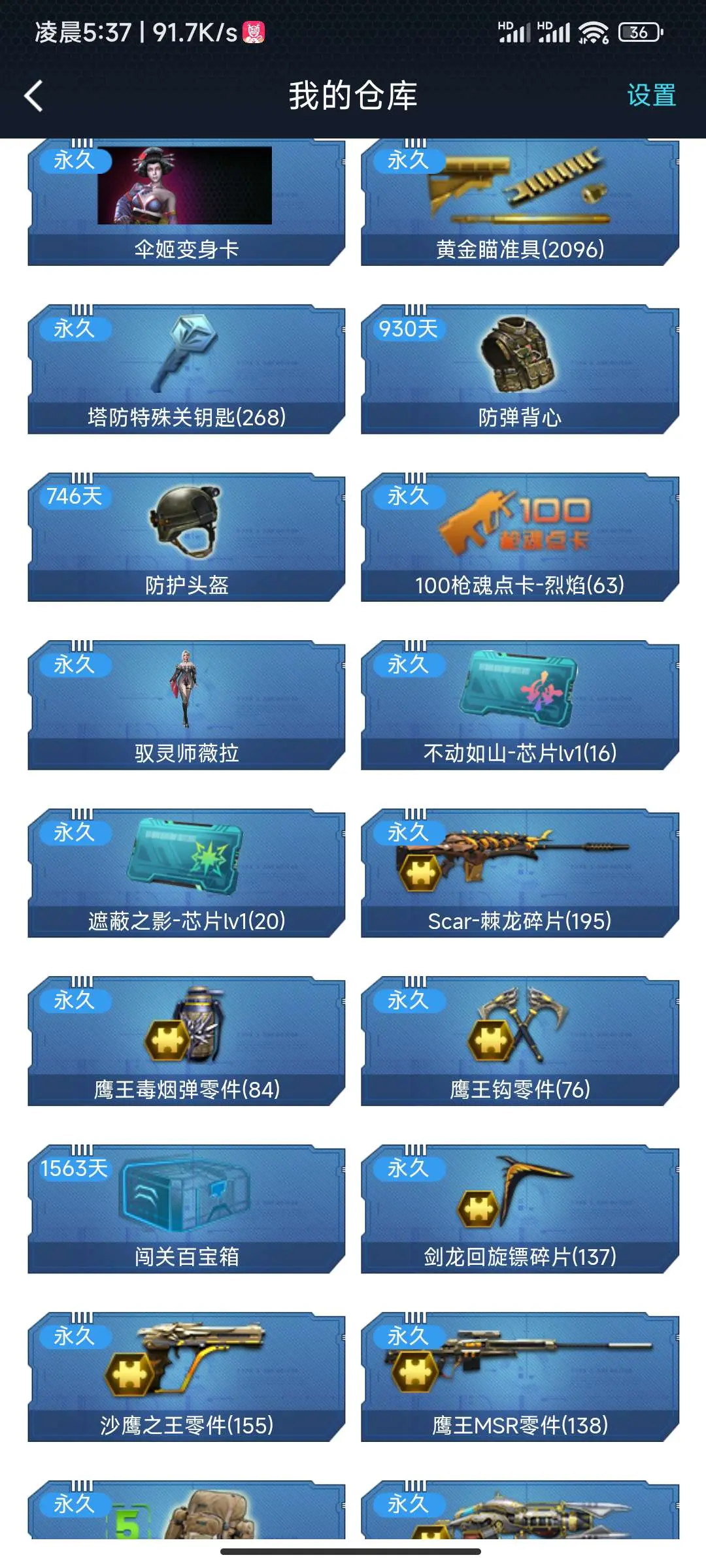Screen dimensions: 706x1568
Task: View Scar-棘龙碎片(195) item
Action: coord(520,873)
